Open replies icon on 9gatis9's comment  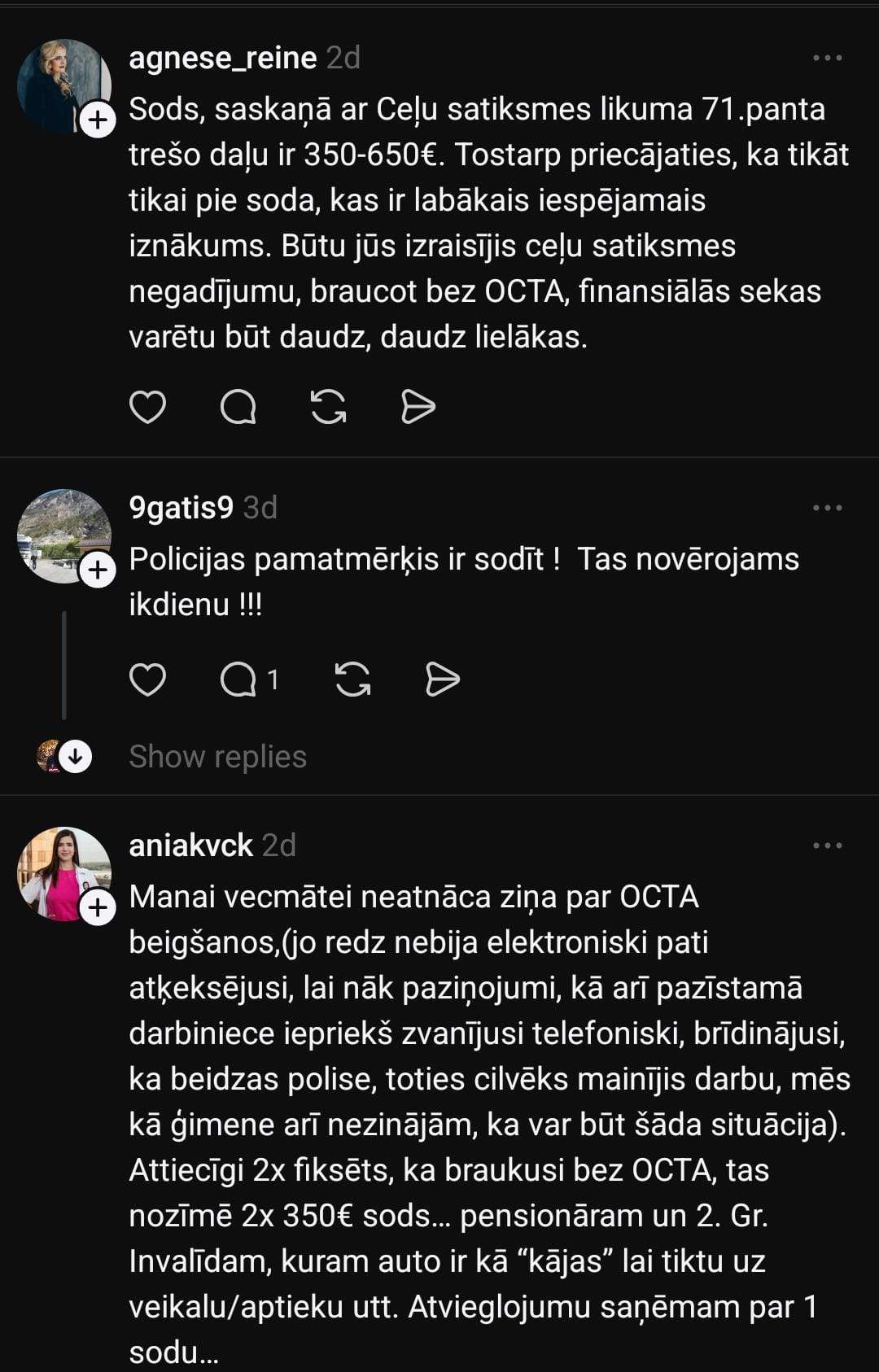[238, 679]
